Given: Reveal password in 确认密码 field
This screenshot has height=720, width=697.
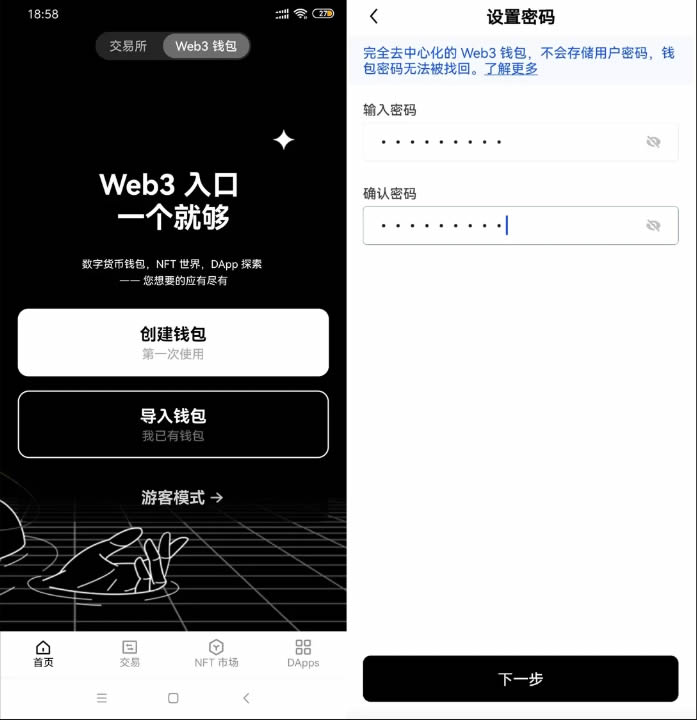Looking at the screenshot, I should (x=653, y=226).
